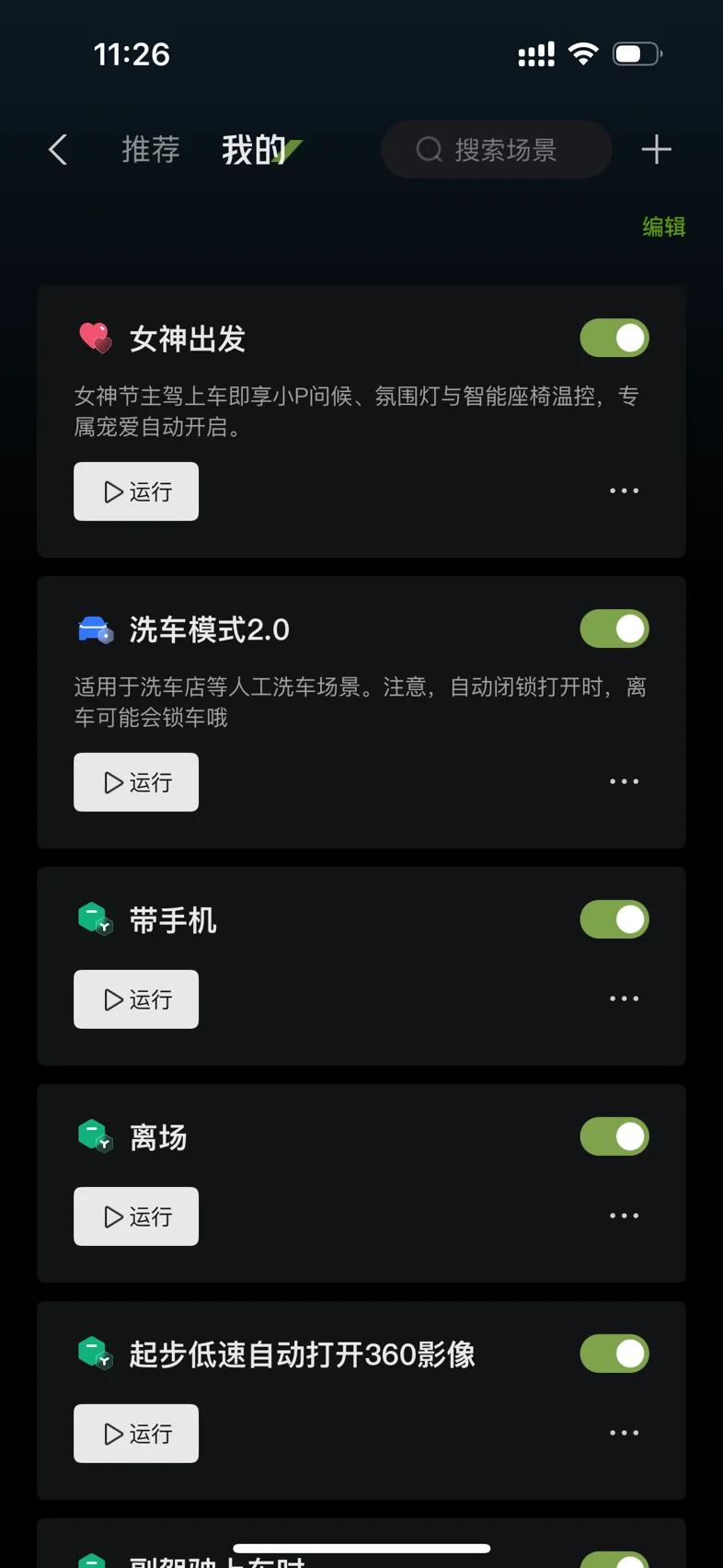
Task: Toggle the 带手机 scene switch
Action: [614, 919]
